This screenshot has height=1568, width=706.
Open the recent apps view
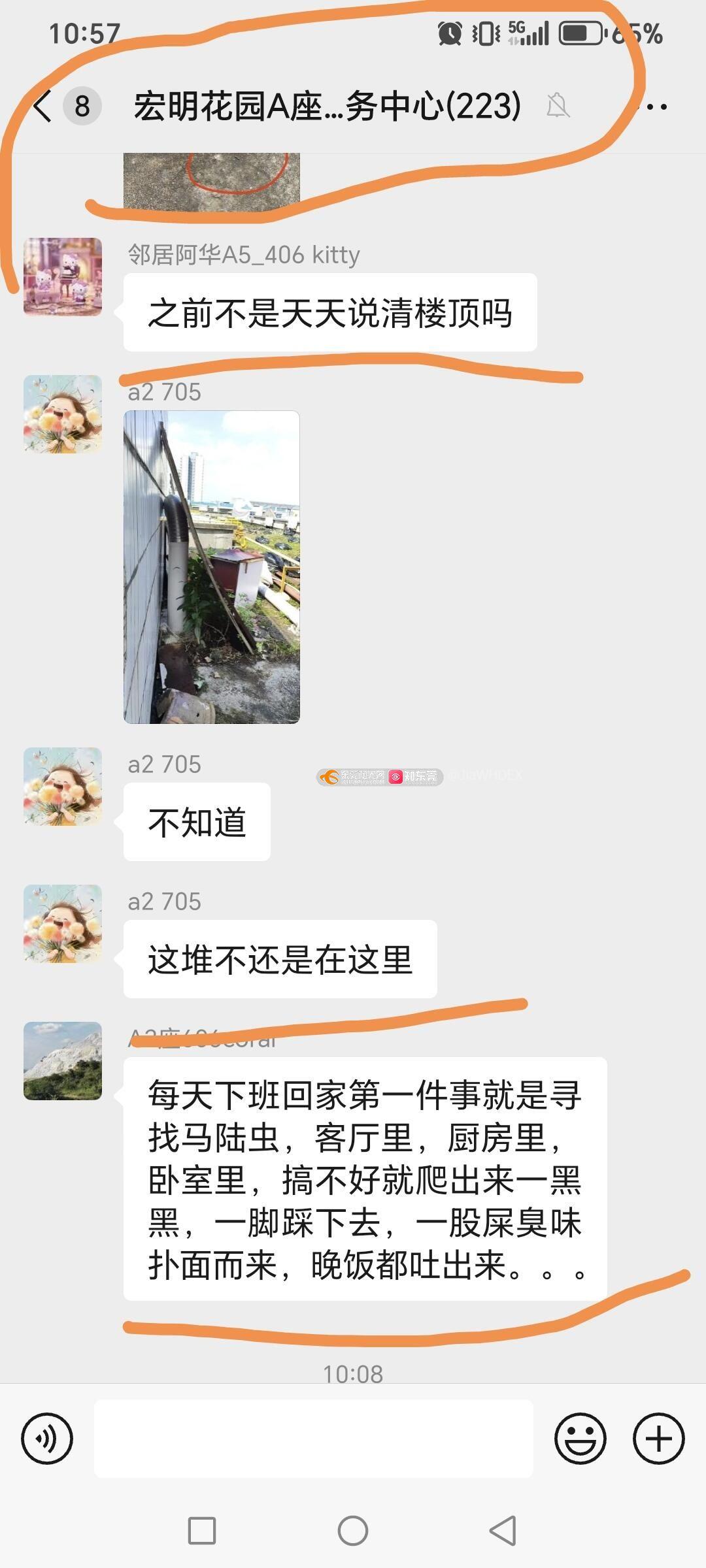[x=202, y=1530]
